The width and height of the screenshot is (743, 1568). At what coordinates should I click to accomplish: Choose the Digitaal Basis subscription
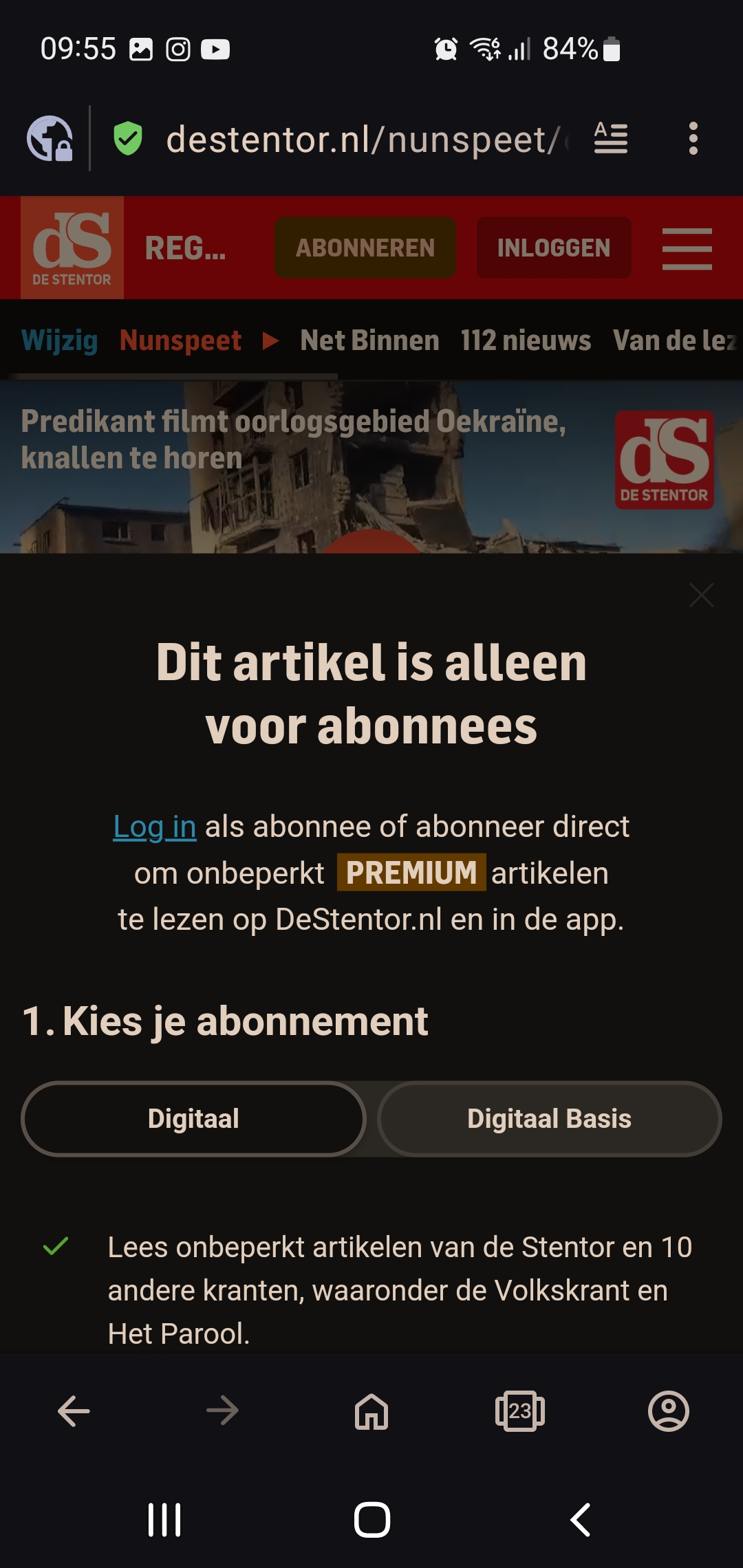pos(549,1119)
